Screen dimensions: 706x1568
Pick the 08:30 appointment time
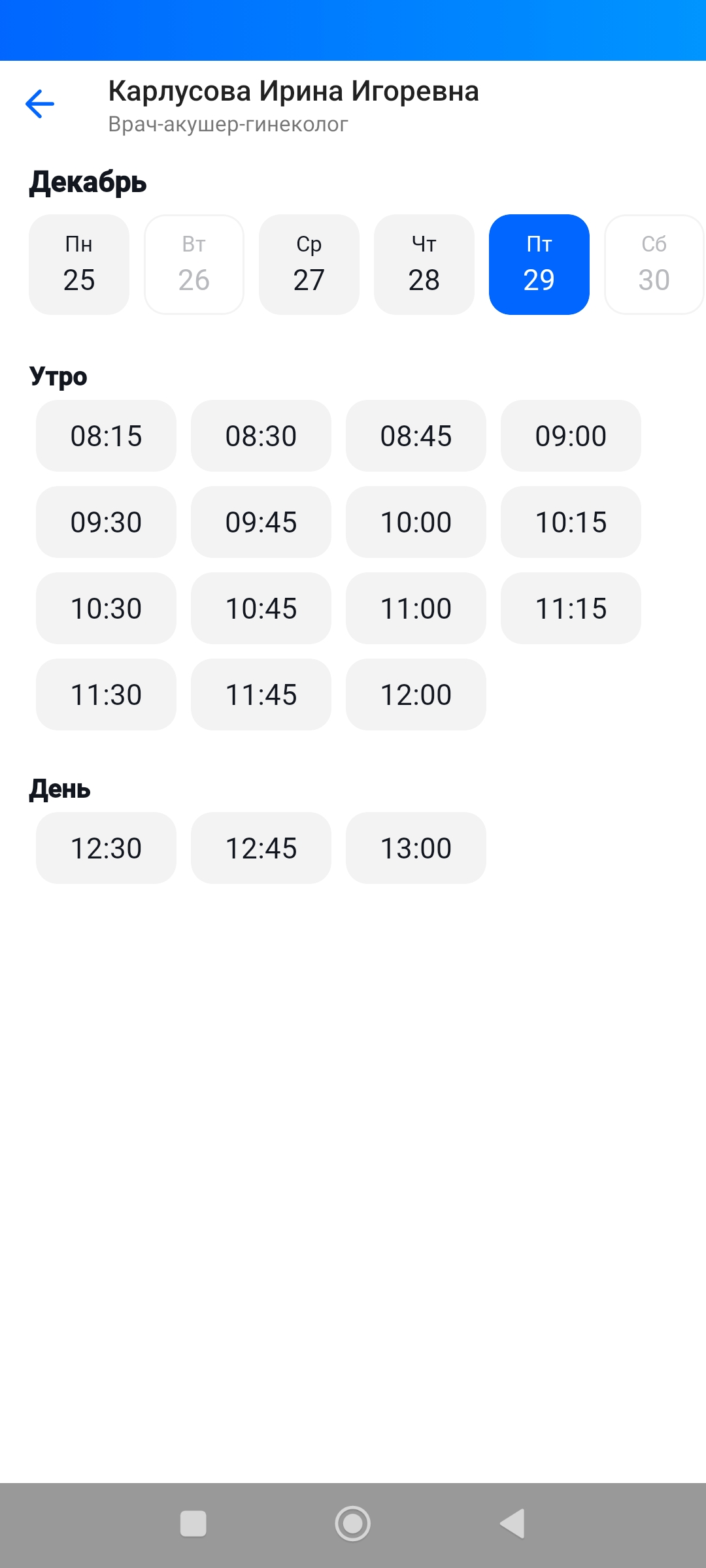tap(261, 436)
